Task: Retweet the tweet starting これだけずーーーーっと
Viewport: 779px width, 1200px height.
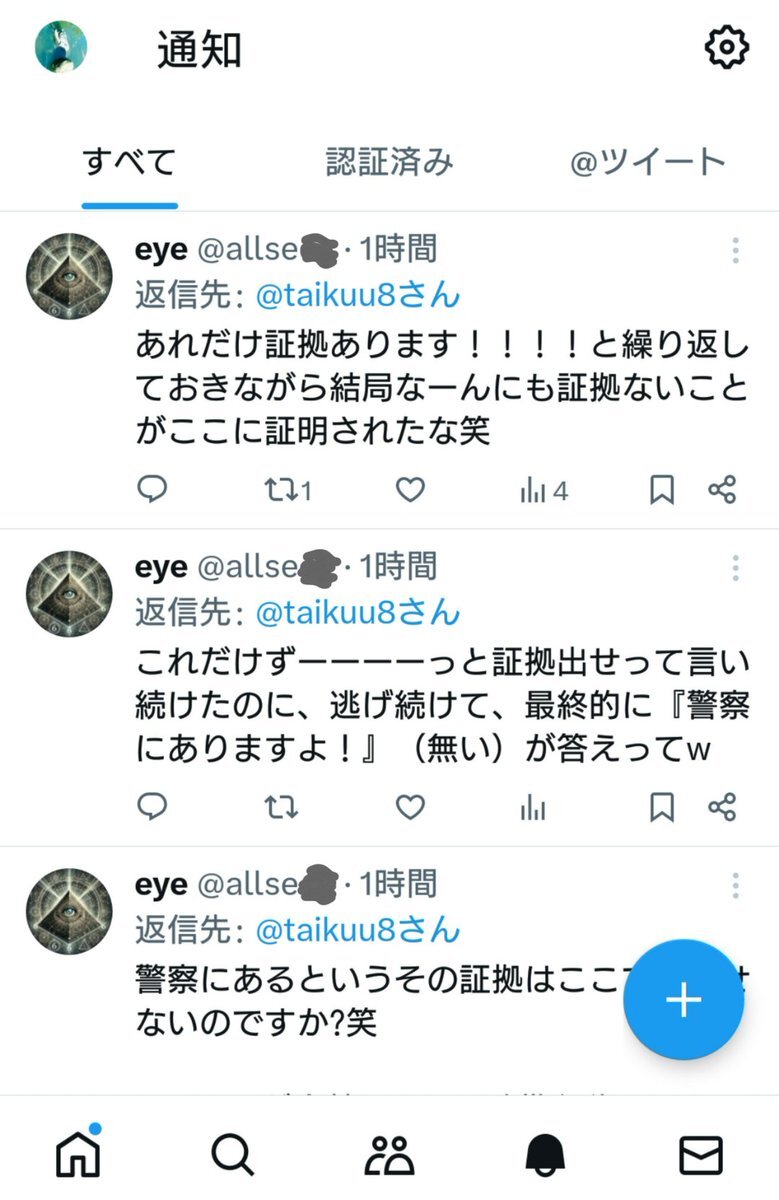Action: pyautogui.click(x=281, y=807)
